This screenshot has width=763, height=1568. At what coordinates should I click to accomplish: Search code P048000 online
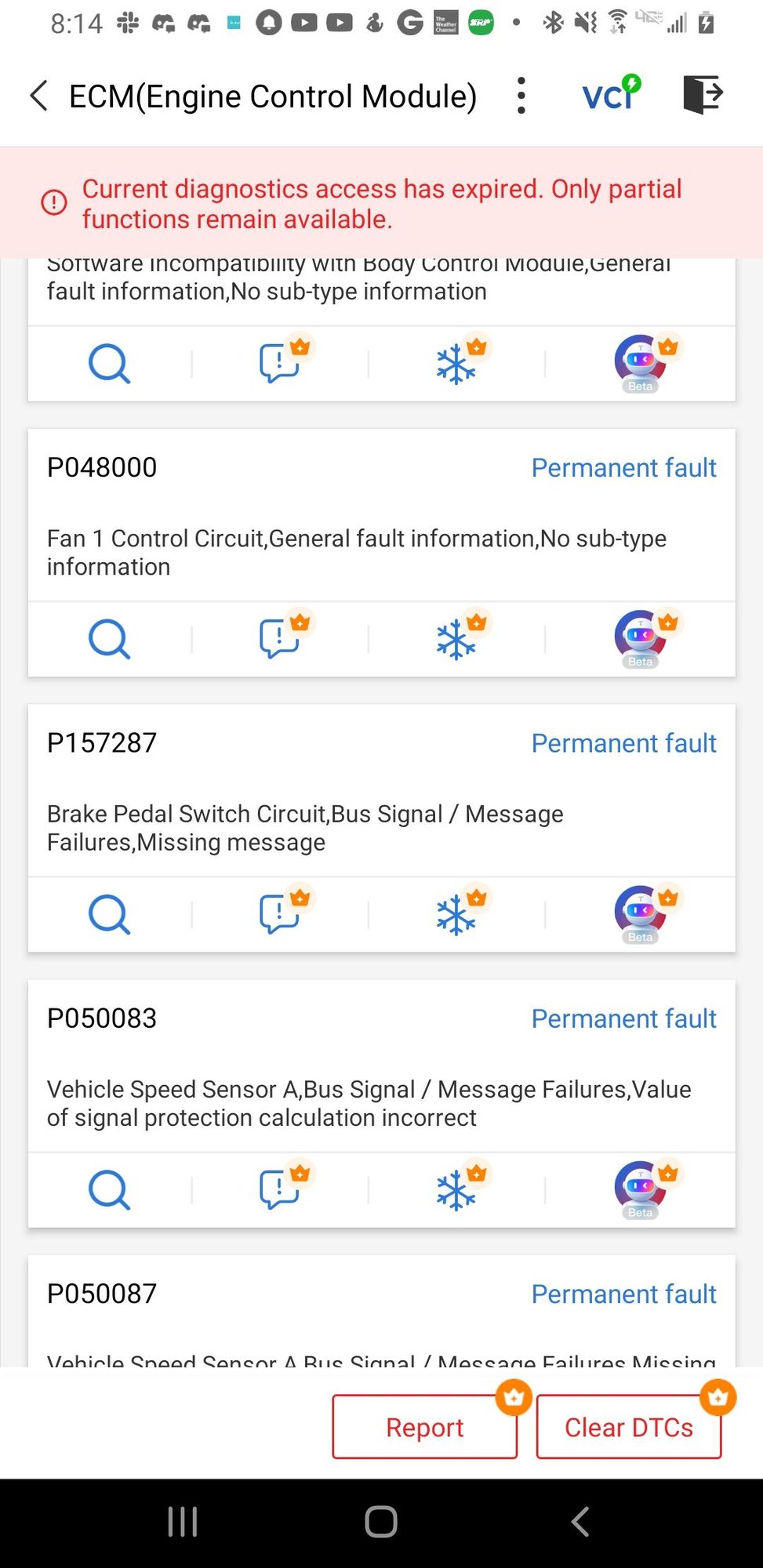(109, 639)
